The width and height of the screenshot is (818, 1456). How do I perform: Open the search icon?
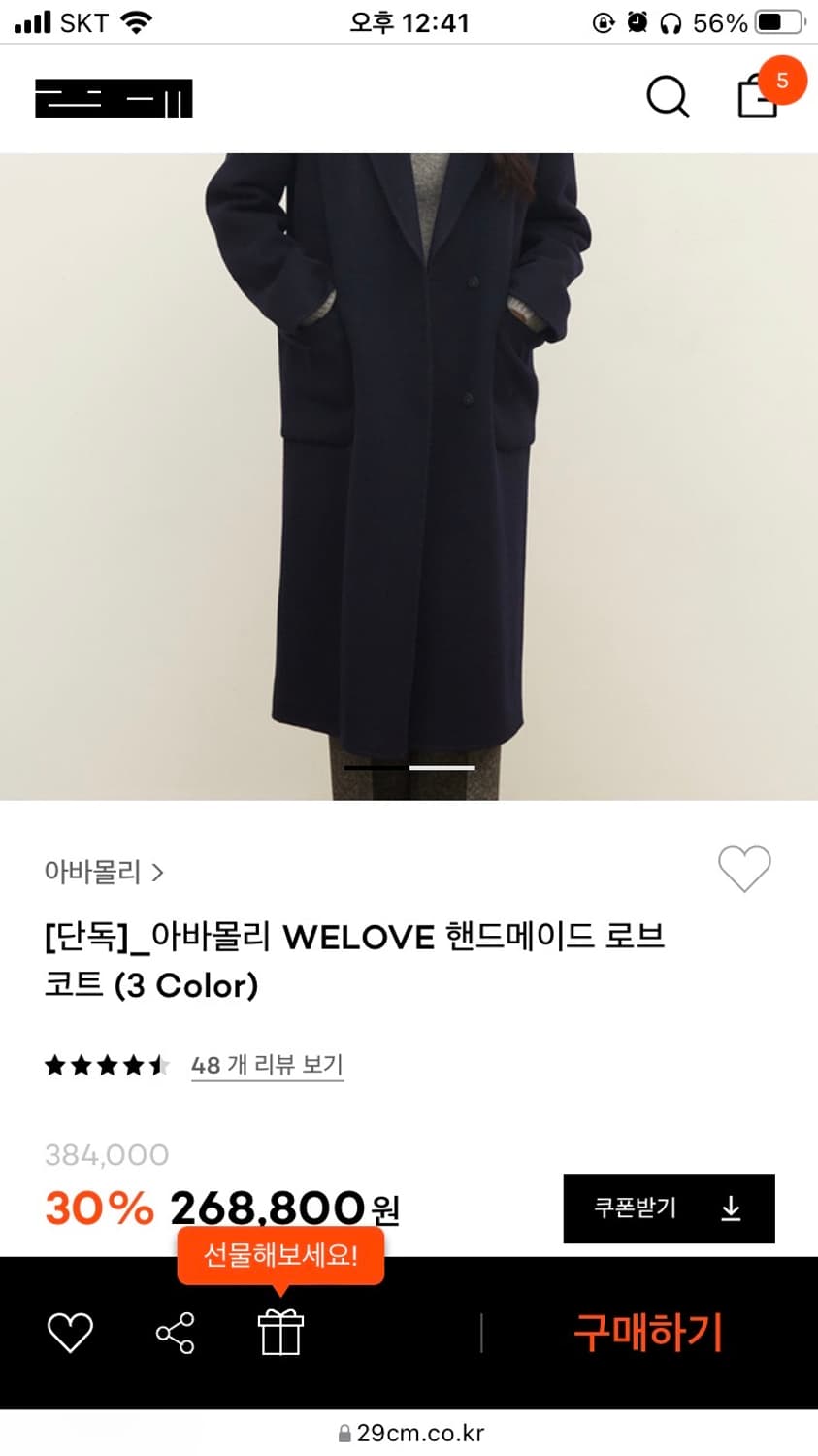[x=668, y=97]
